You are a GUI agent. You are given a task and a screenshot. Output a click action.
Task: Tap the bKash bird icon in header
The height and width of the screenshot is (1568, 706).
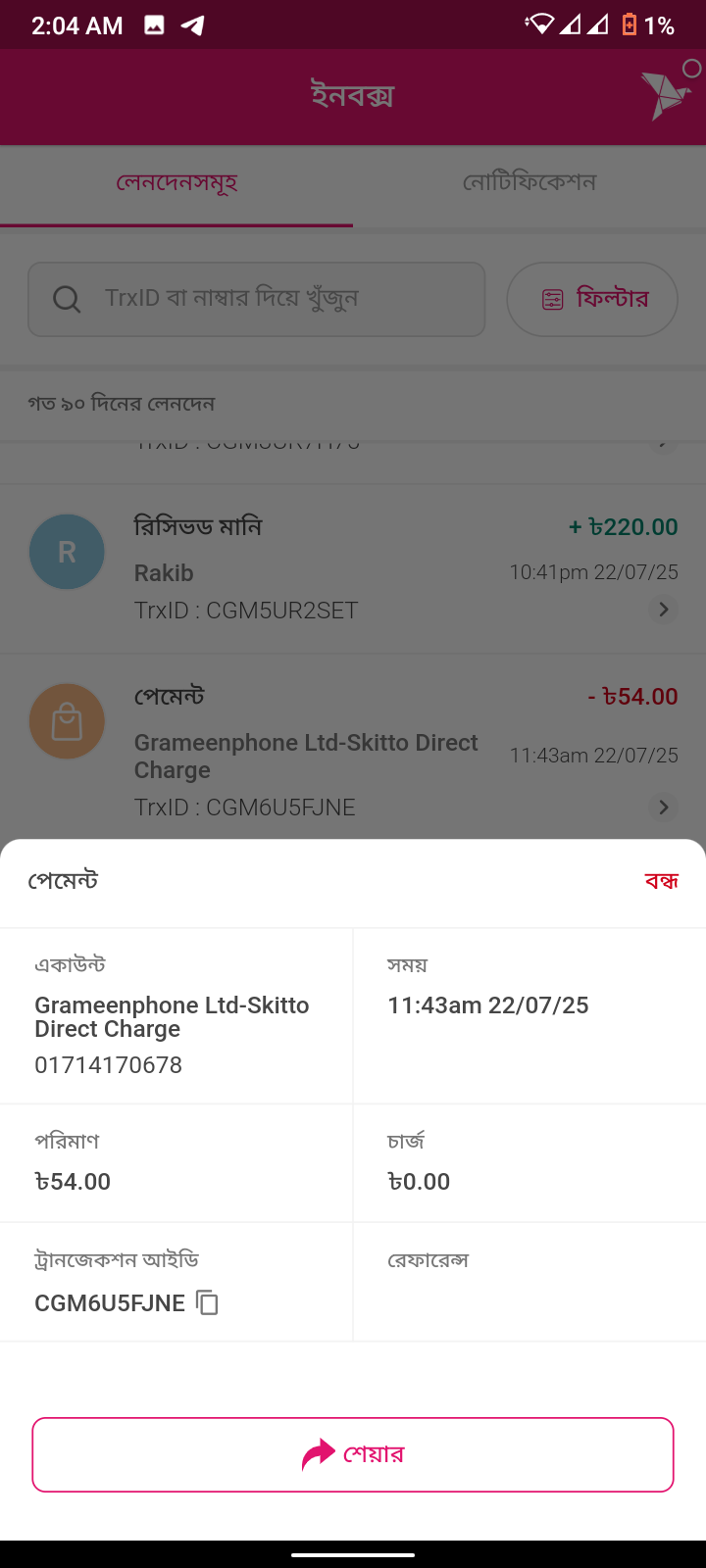(666, 95)
